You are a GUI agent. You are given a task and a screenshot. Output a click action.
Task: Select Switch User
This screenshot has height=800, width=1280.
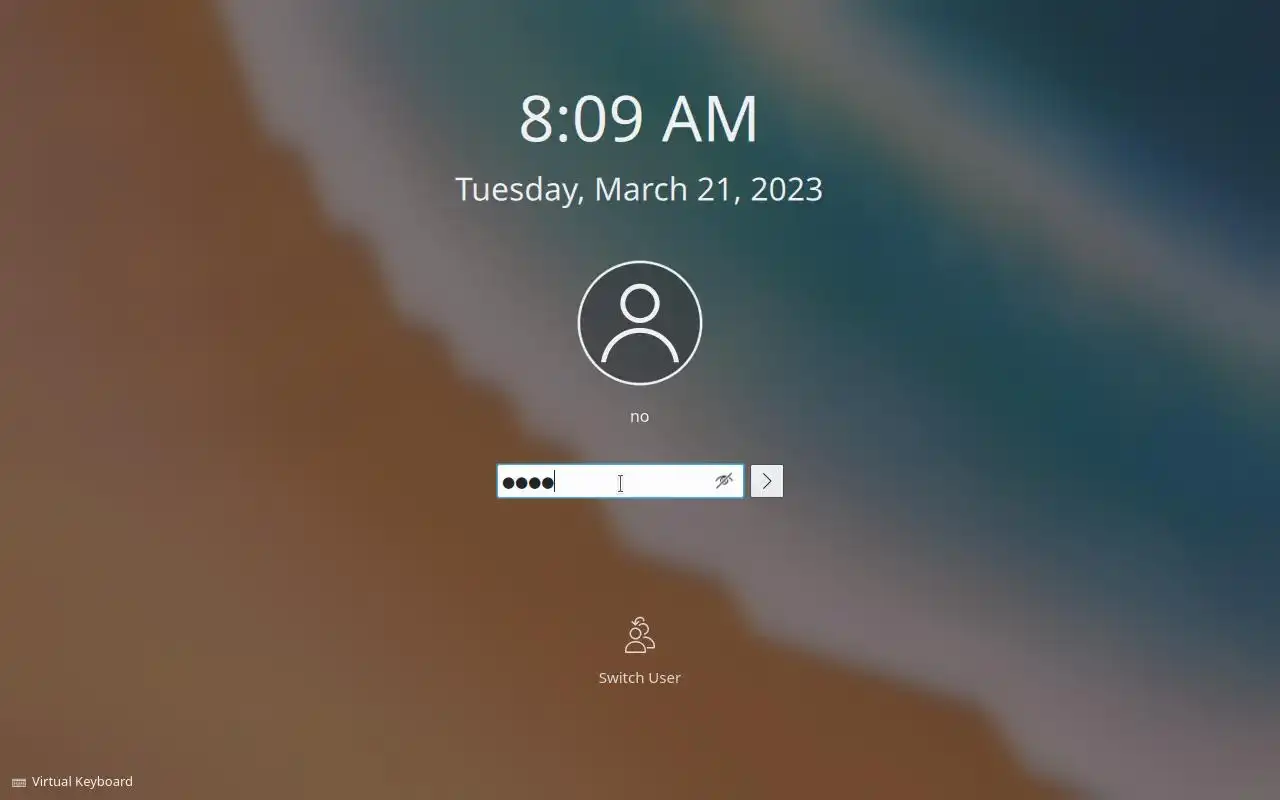pos(639,650)
